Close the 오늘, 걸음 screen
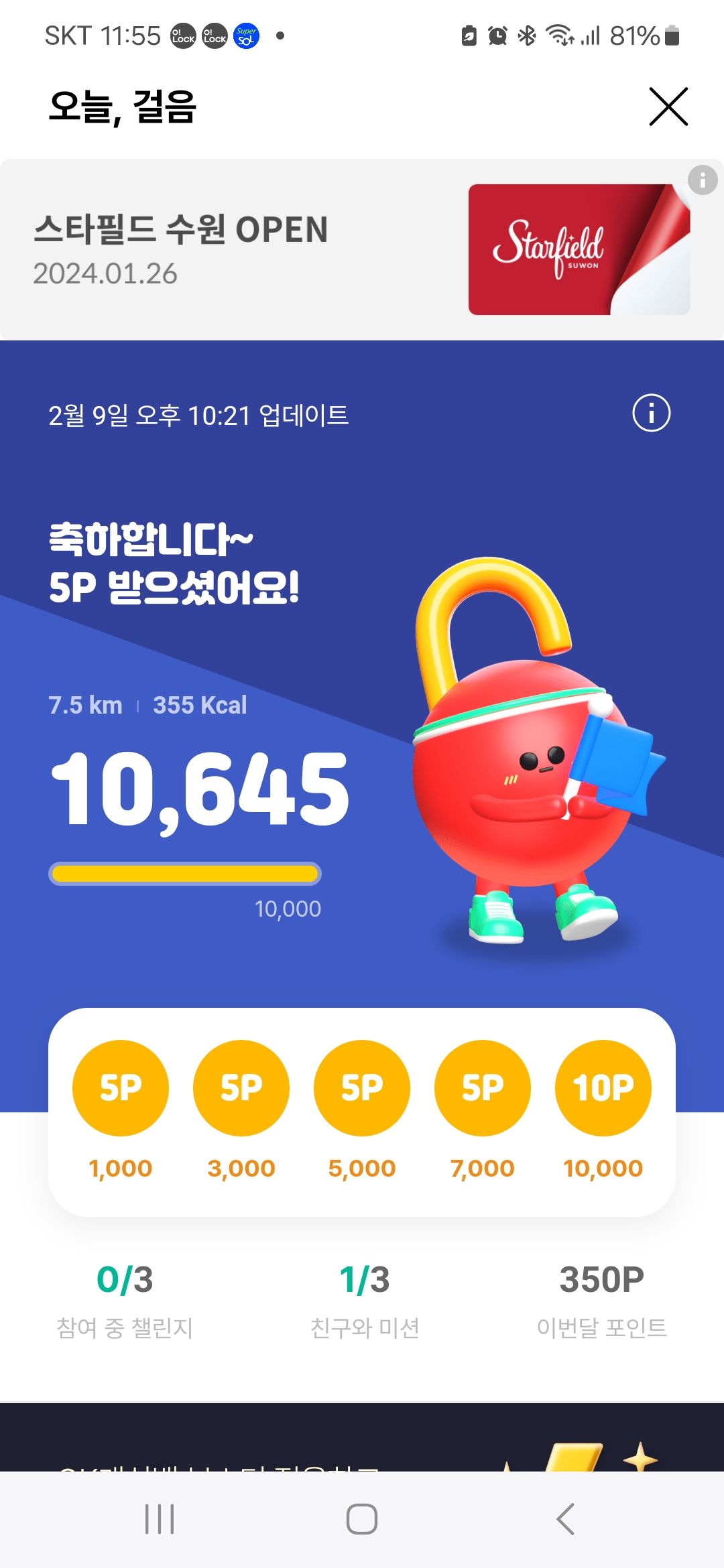The width and height of the screenshot is (724, 1568). pos(668,107)
